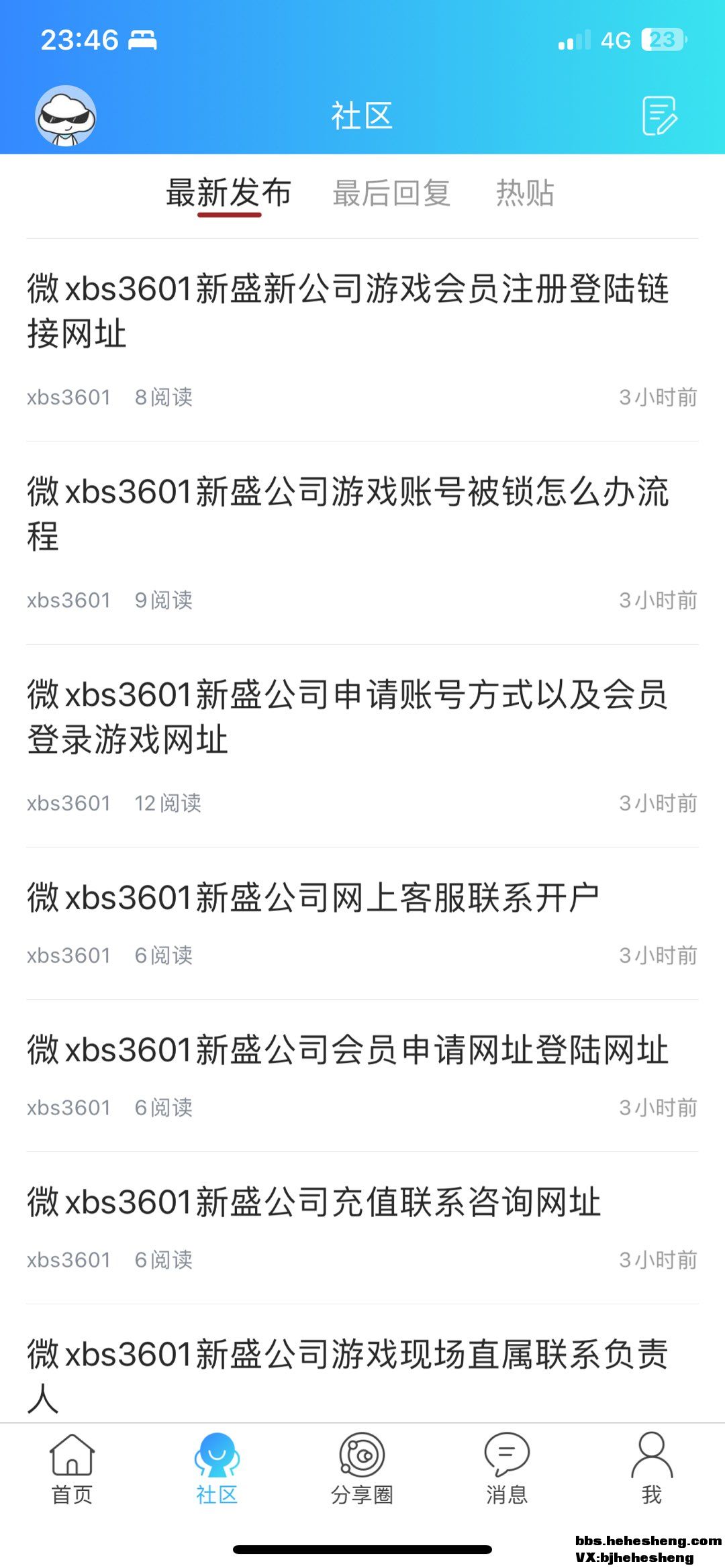Select the 最新发布 tab
Image resolution: width=725 pixels, height=1568 pixels.
(228, 193)
